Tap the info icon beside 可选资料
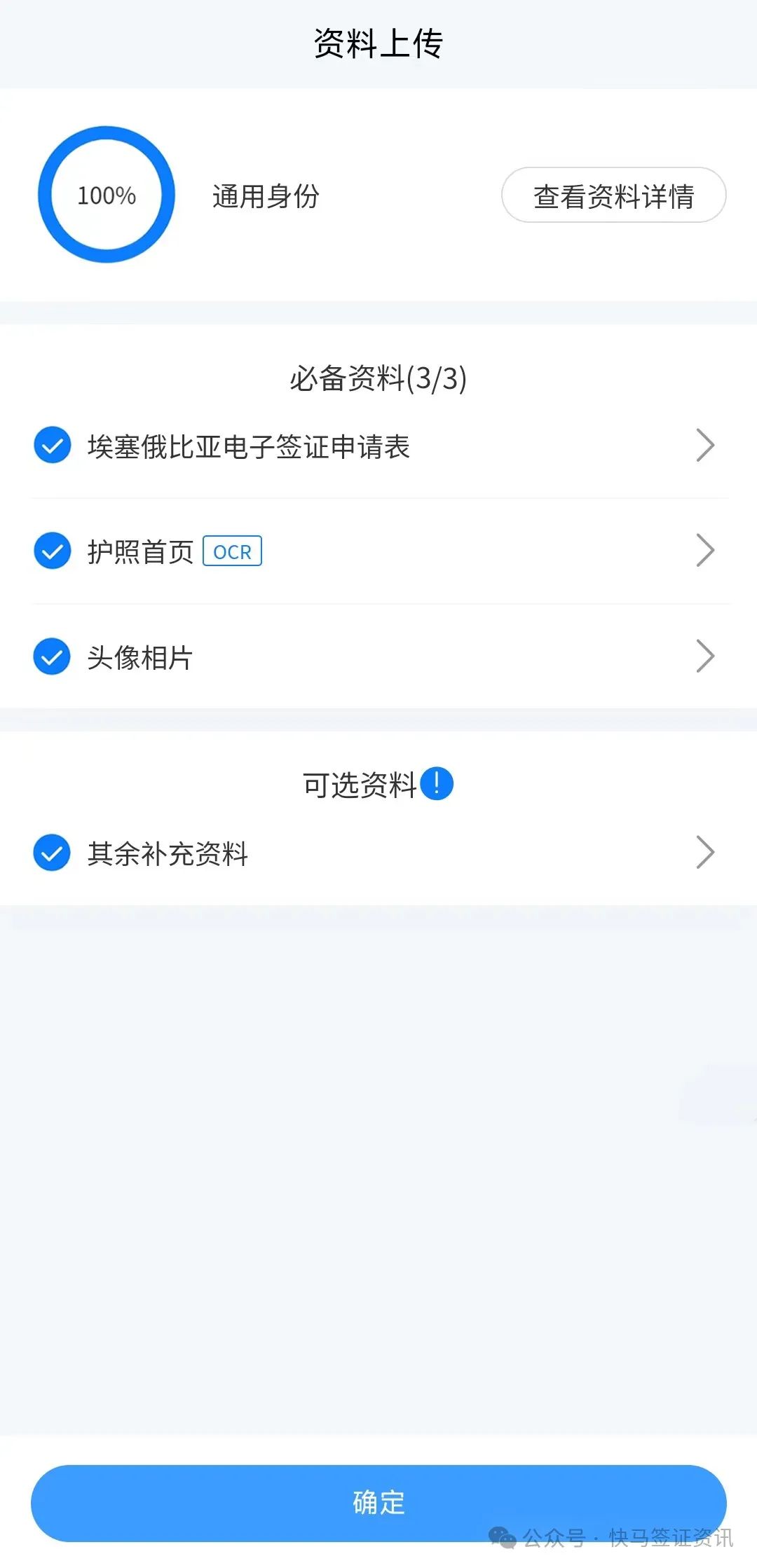 click(437, 784)
